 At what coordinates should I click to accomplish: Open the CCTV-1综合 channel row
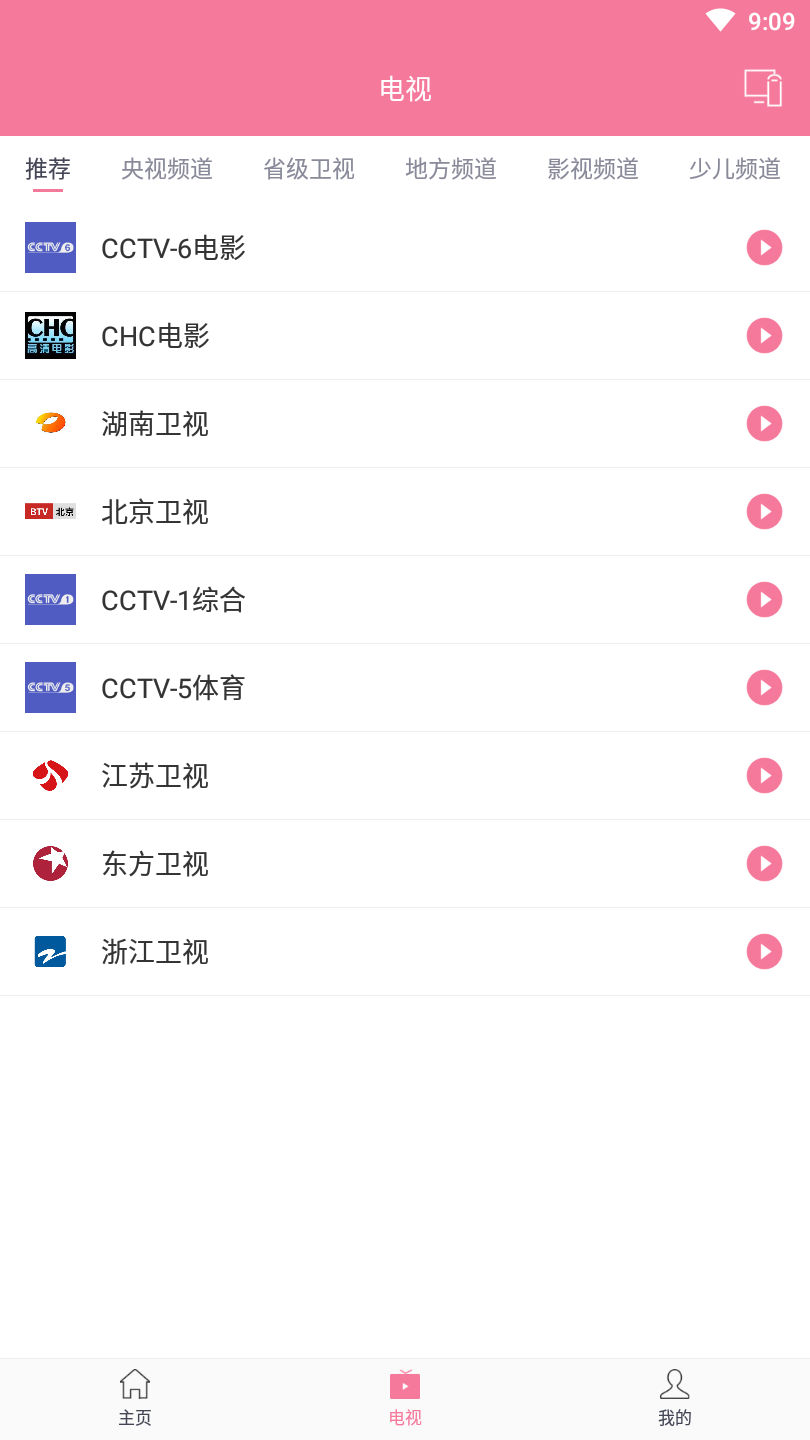pos(405,600)
